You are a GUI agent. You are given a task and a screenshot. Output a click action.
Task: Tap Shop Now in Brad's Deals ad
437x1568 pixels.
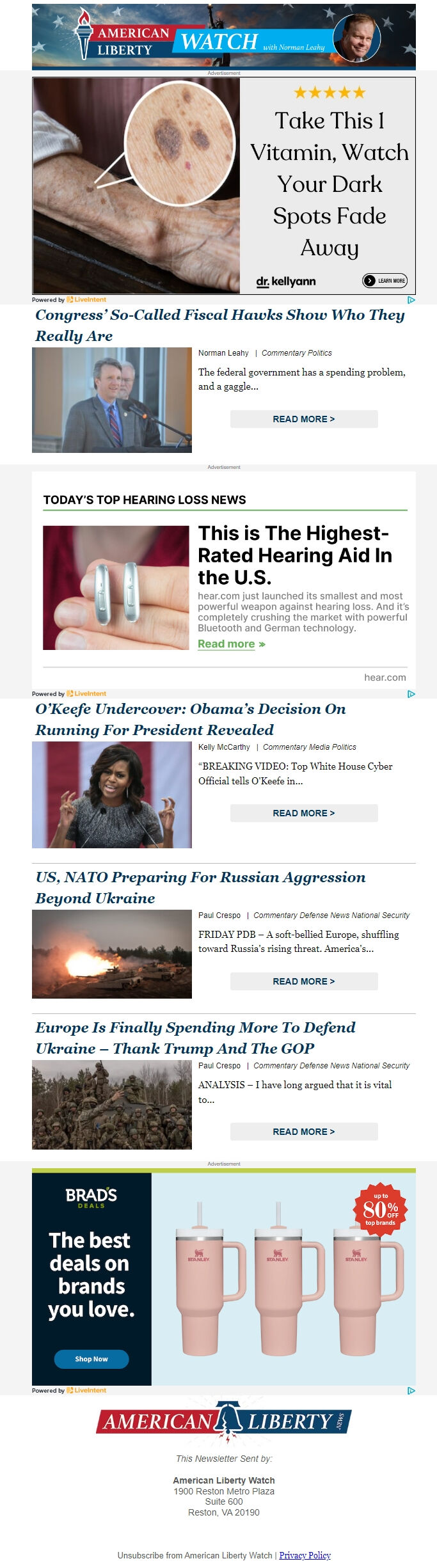91,1359
